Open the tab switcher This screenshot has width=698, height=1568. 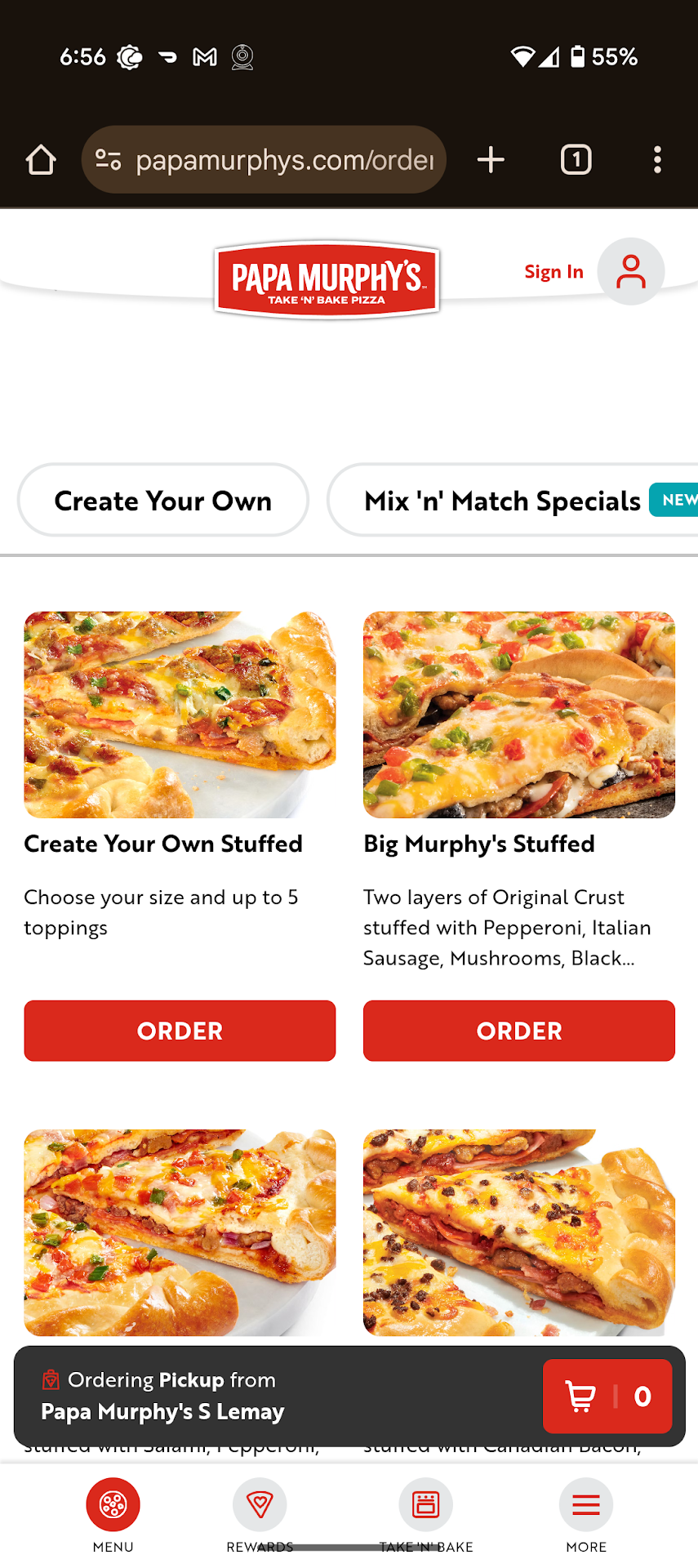click(576, 160)
